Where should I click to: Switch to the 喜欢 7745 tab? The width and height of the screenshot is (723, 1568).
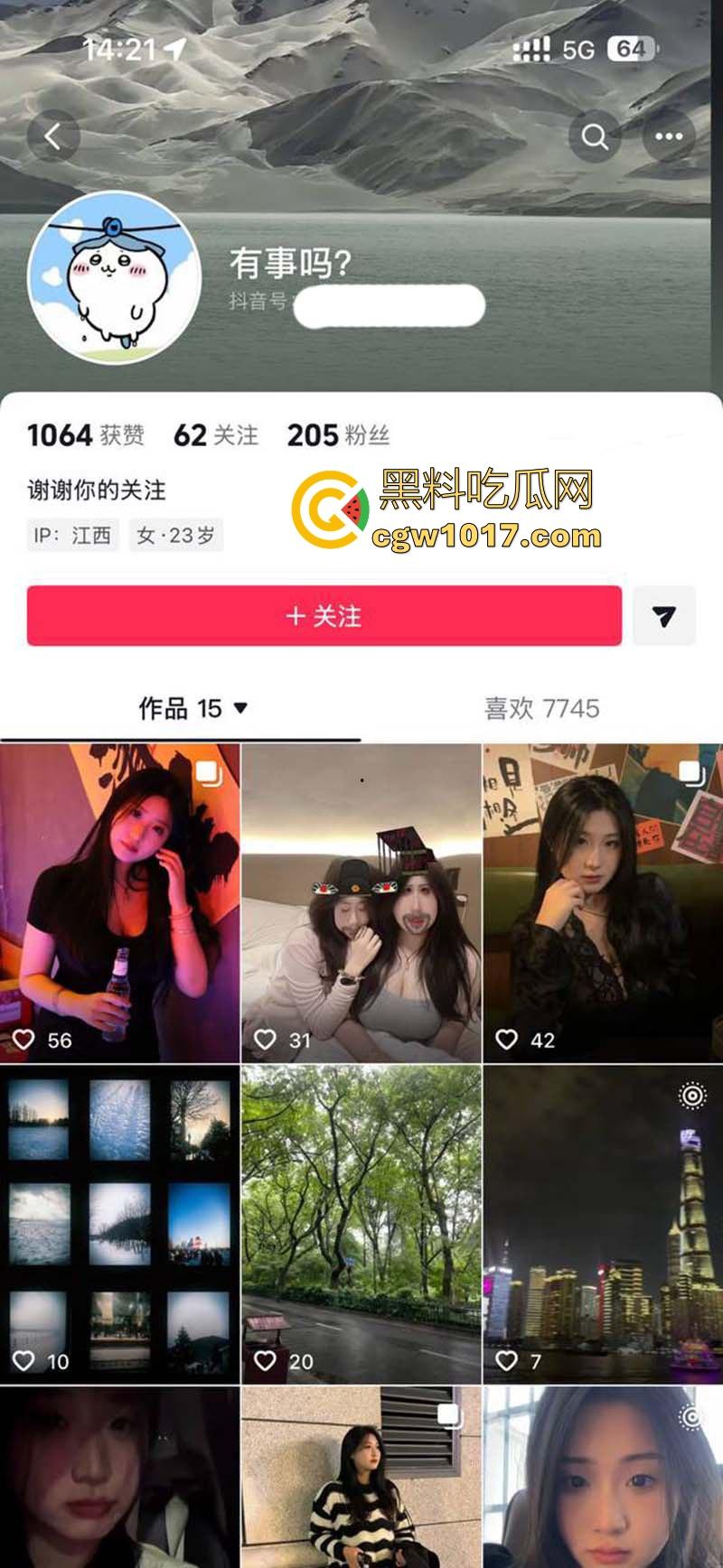click(x=540, y=709)
